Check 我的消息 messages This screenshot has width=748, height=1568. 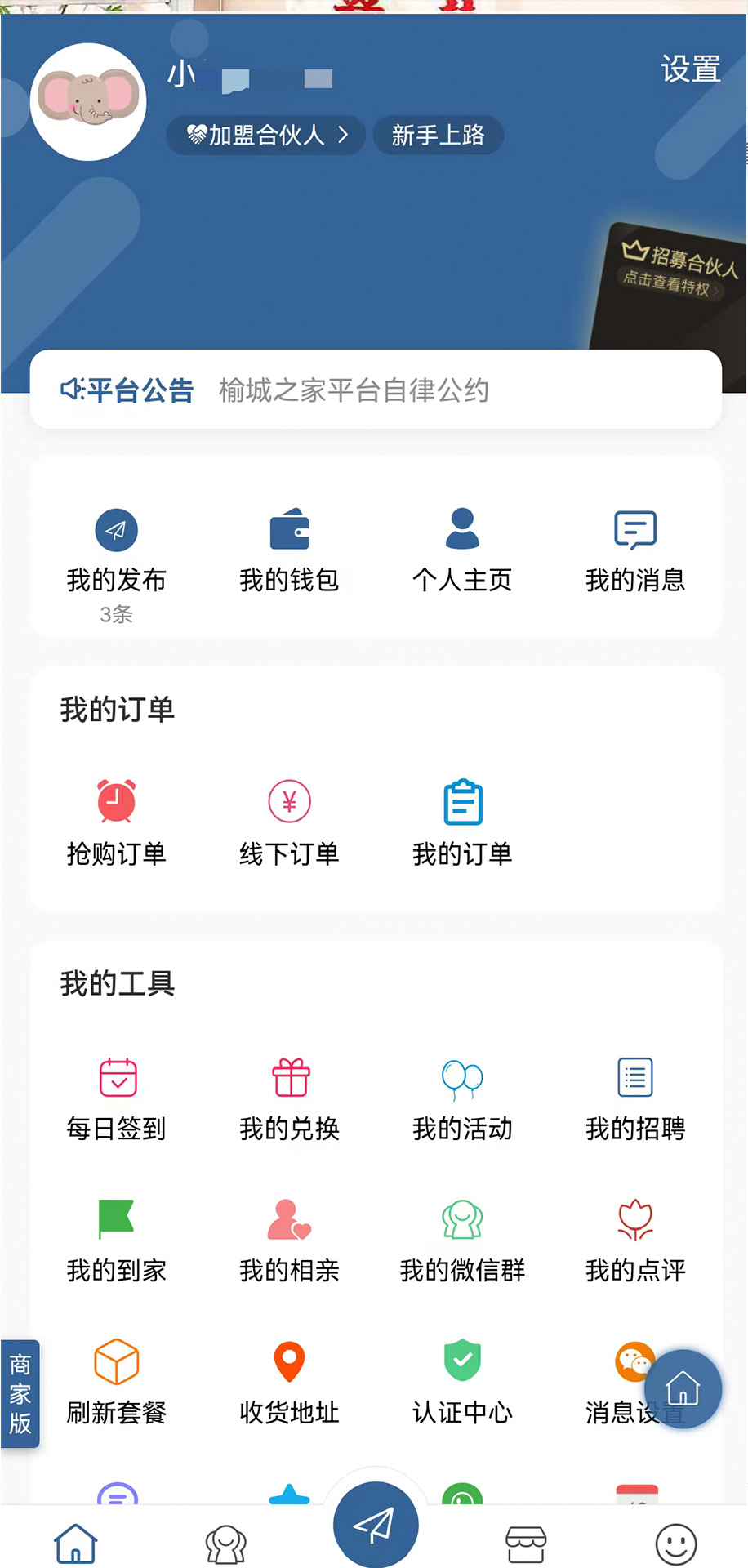634,551
